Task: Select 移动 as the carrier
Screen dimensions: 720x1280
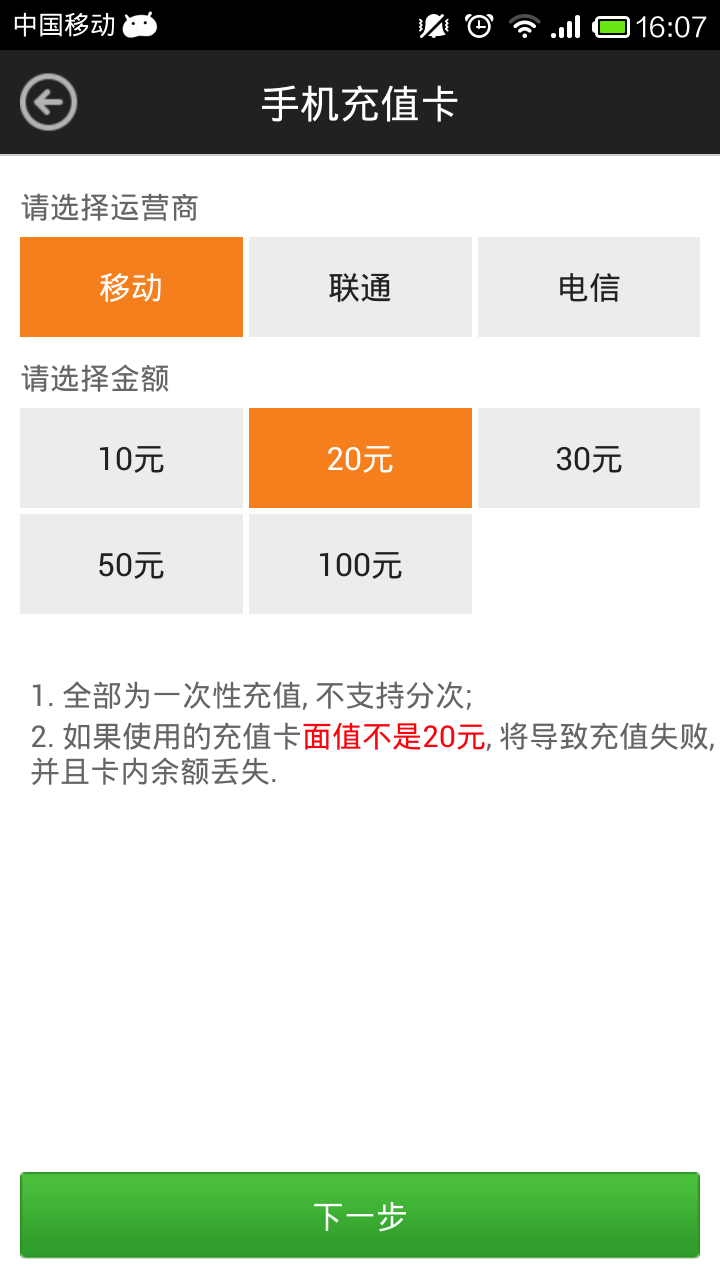Action: tap(131, 287)
